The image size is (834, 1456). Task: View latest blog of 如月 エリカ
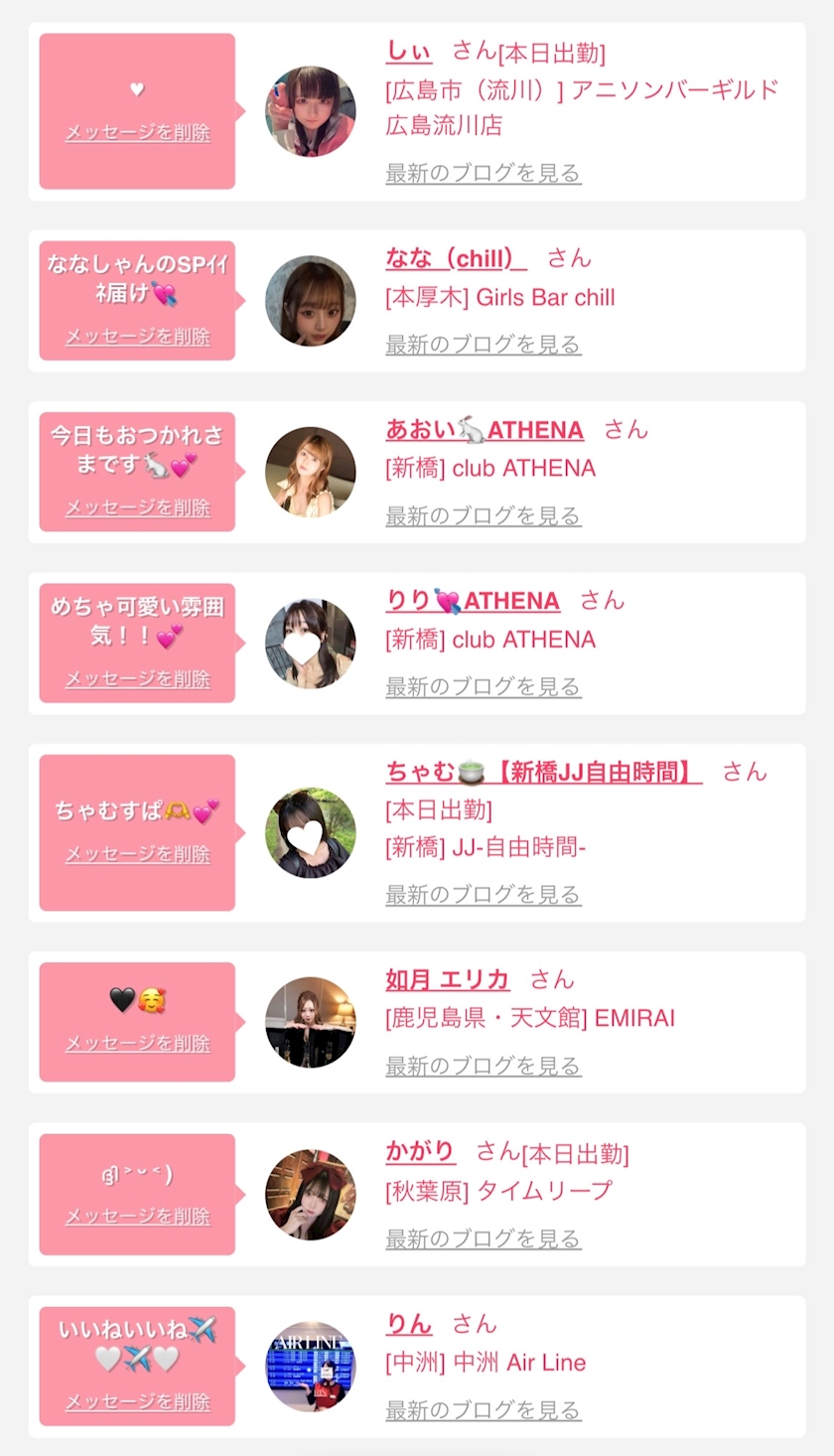click(484, 1067)
